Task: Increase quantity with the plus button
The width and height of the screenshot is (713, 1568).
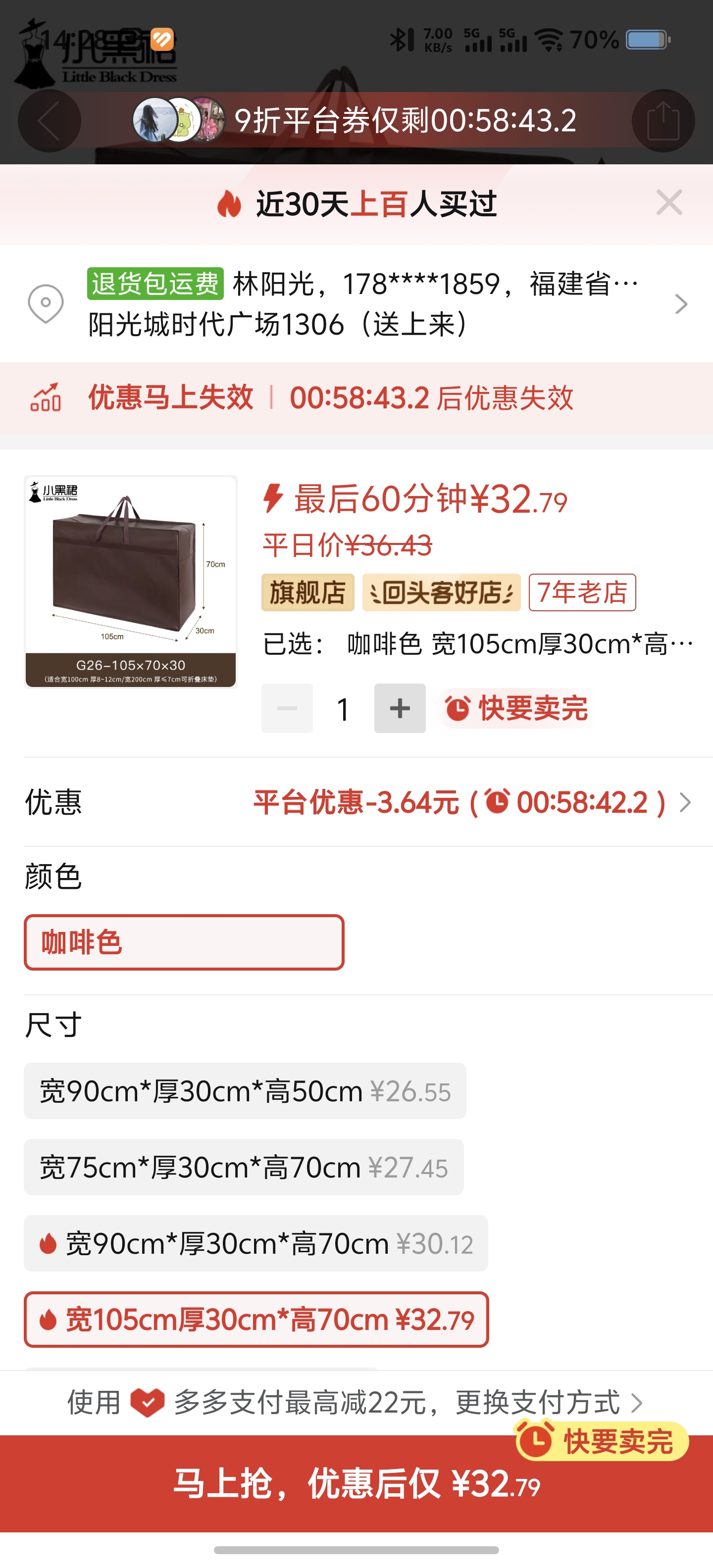Action: 400,708
